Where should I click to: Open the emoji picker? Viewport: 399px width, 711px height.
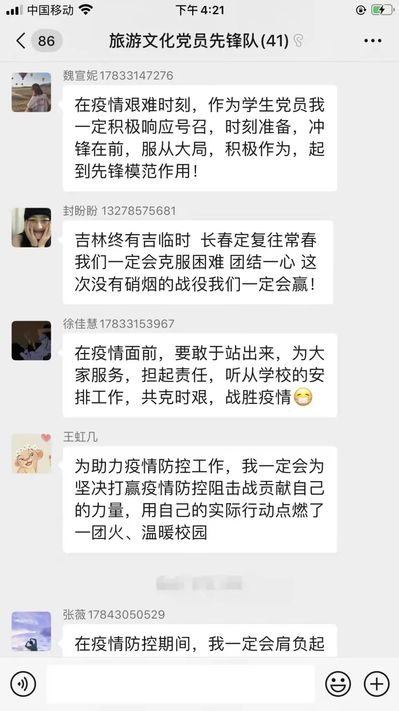point(338,684)
